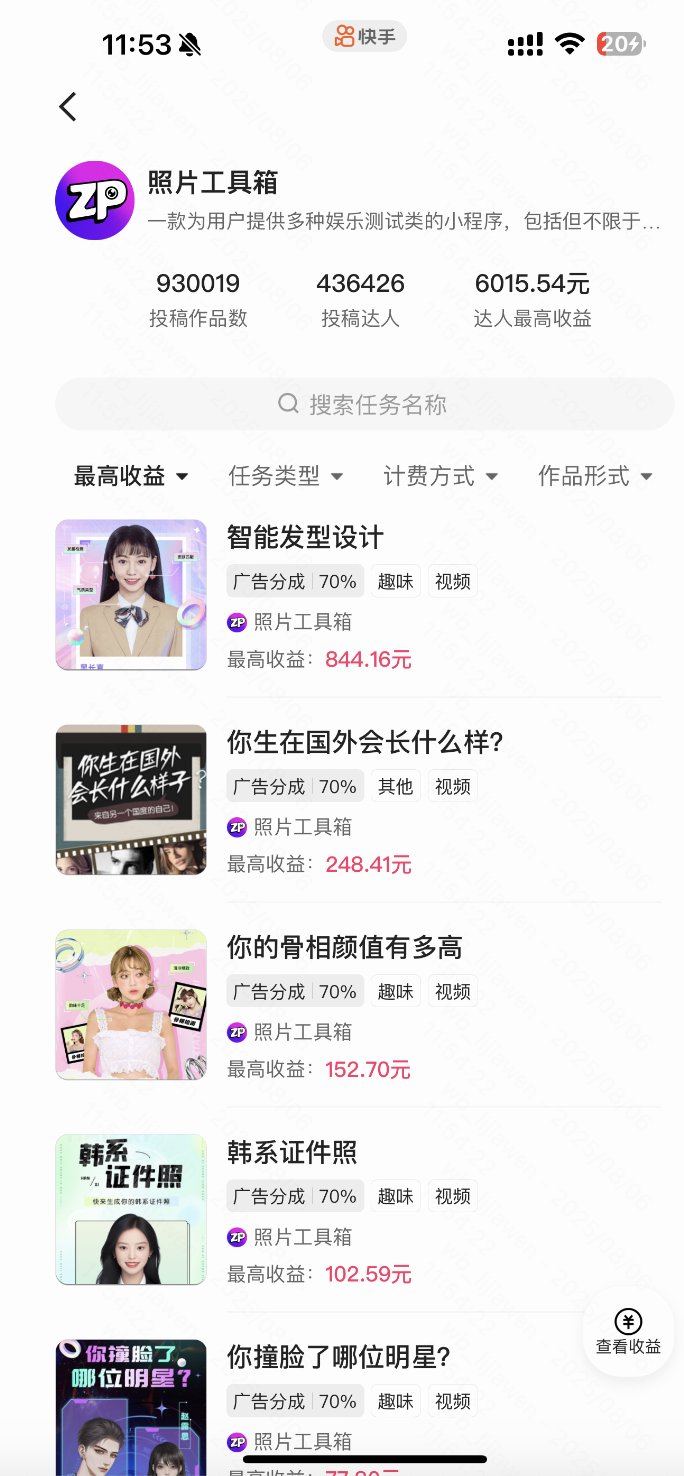Open the 你撞脸了哪位明星? task
The height and width of the screenshot is (1476, 684).
tap(339, 1357)
